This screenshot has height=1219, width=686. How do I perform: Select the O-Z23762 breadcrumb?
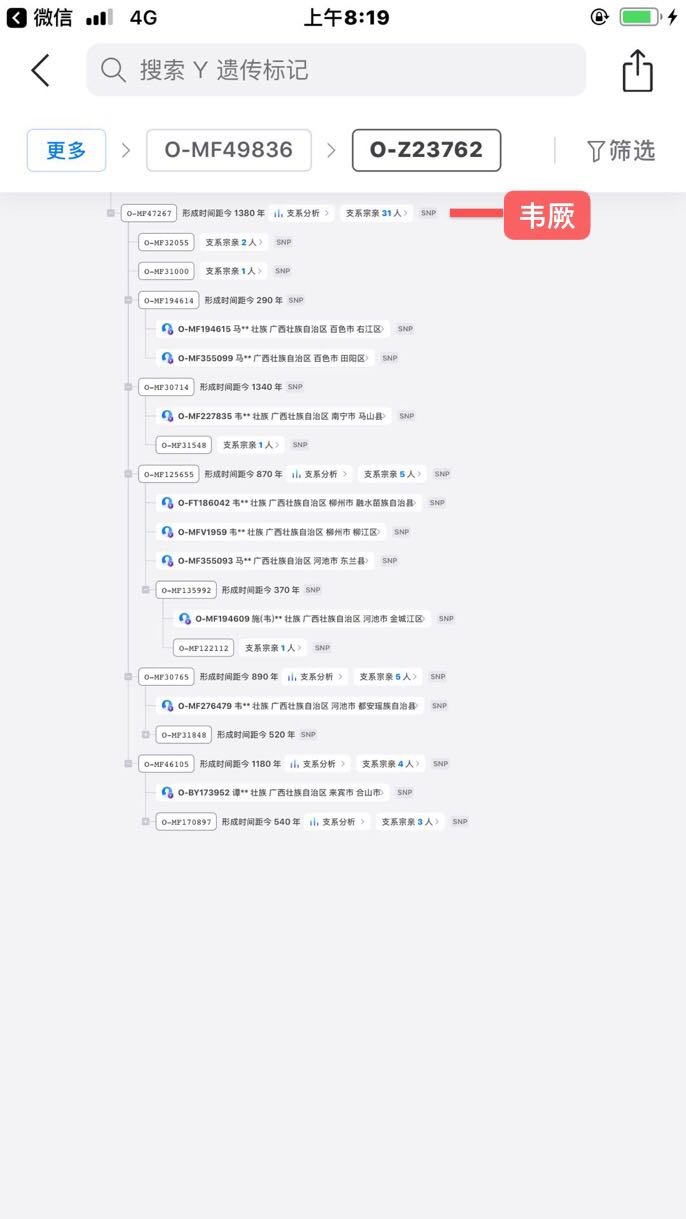tap(426, 150)
